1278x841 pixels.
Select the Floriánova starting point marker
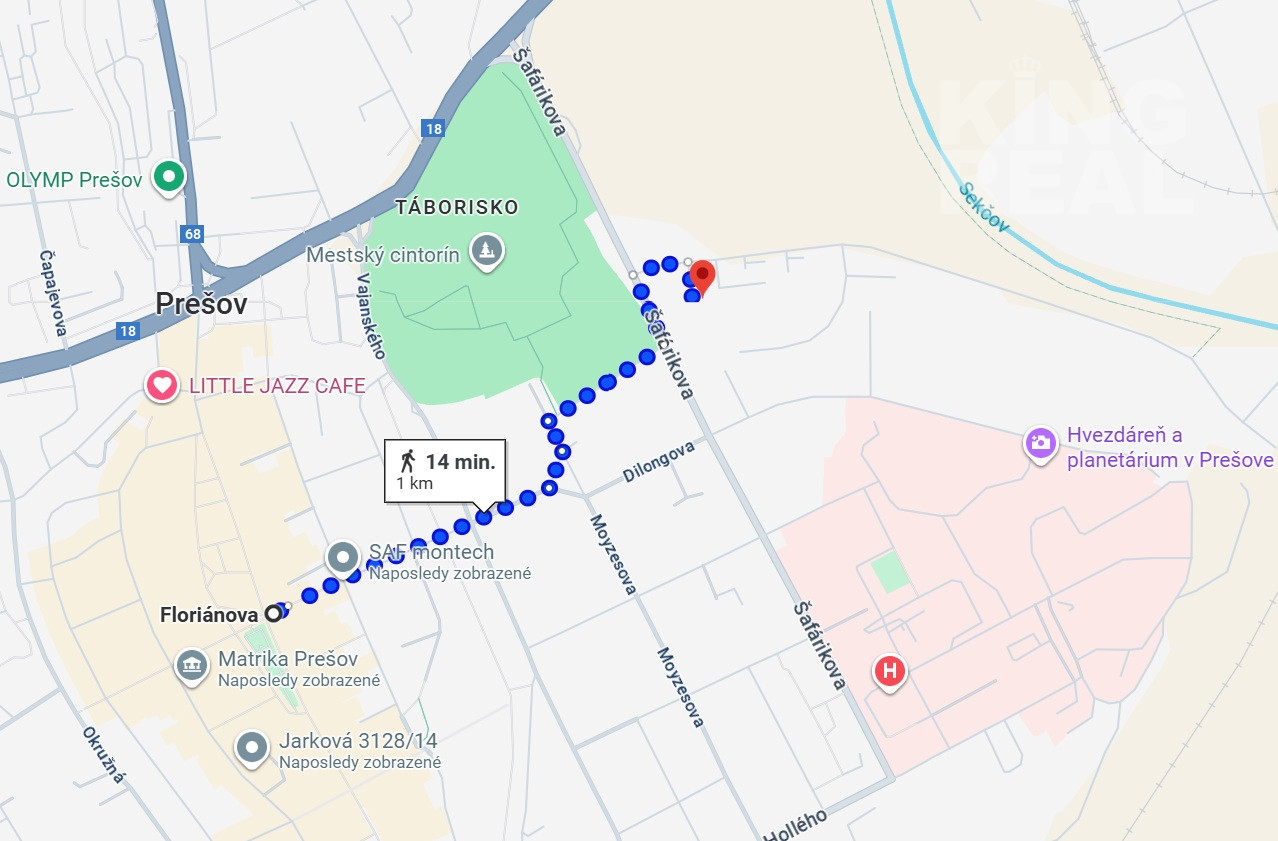pyautogui.click(x=272, y=614)
